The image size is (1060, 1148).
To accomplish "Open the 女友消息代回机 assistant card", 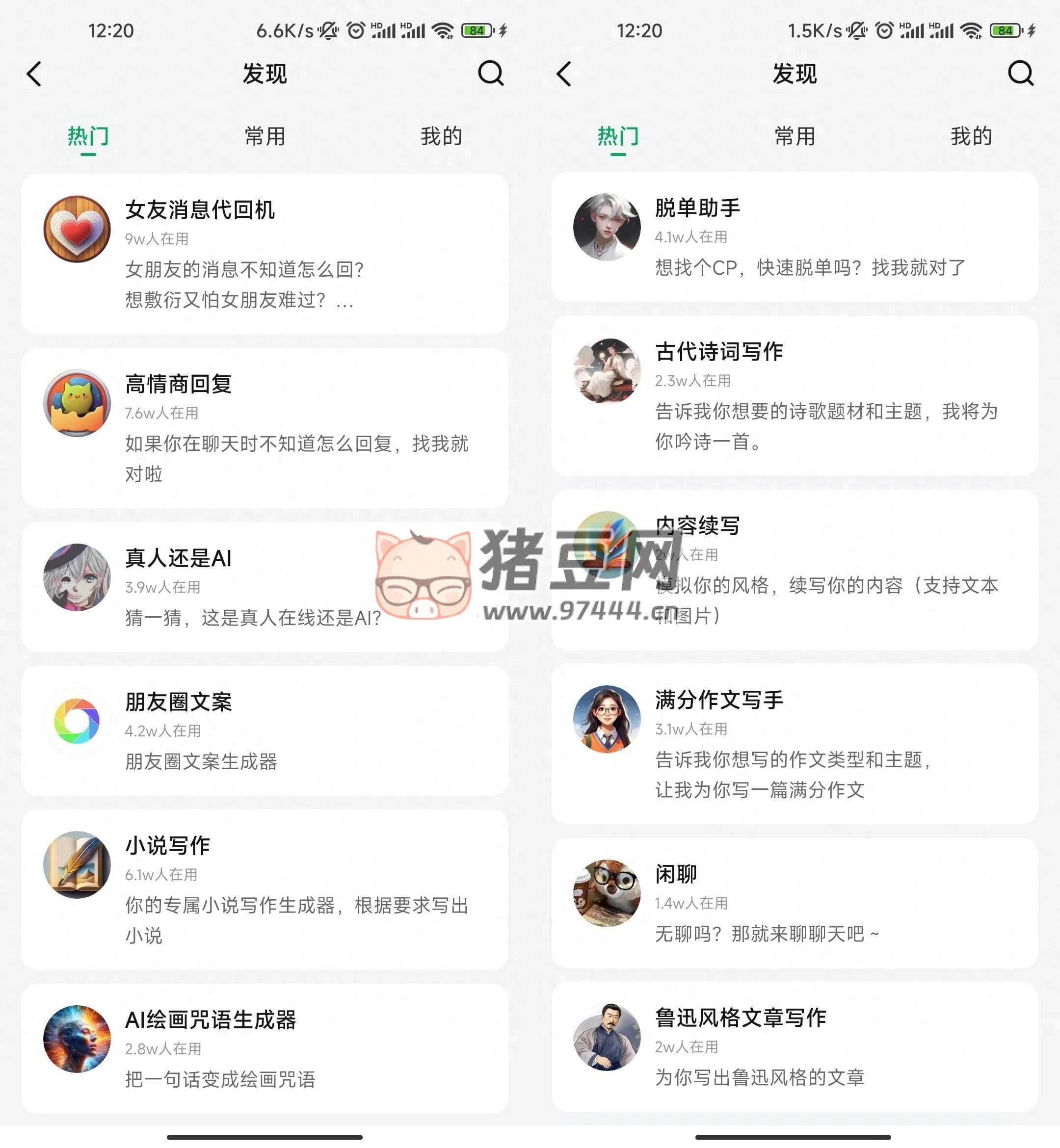I will coord(265,254).
